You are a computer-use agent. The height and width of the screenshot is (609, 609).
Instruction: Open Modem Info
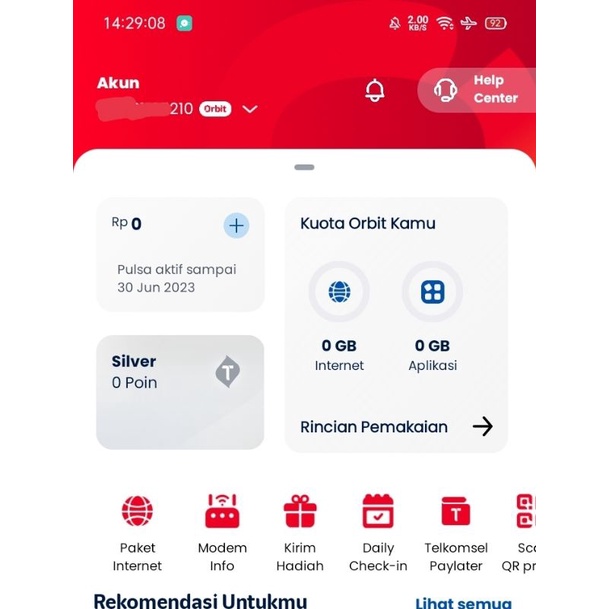pos(222,532)
